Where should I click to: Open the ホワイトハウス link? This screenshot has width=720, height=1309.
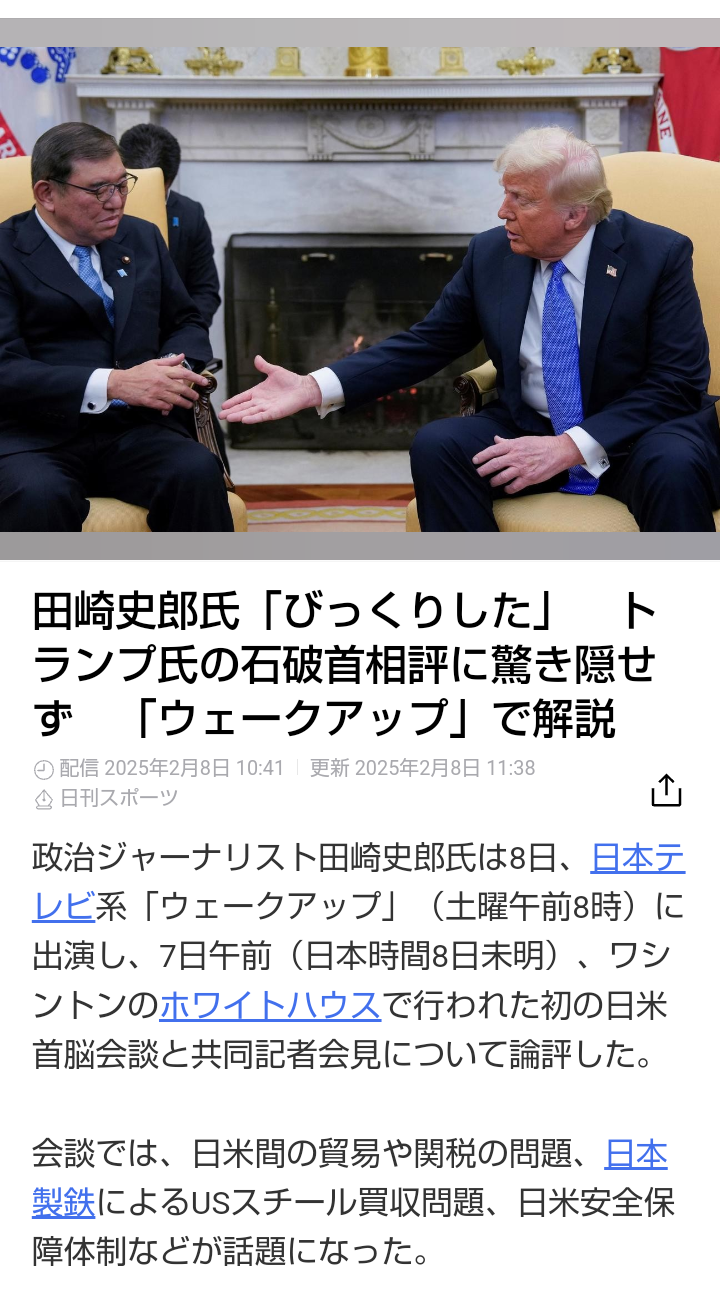(x=270, y=1005)
